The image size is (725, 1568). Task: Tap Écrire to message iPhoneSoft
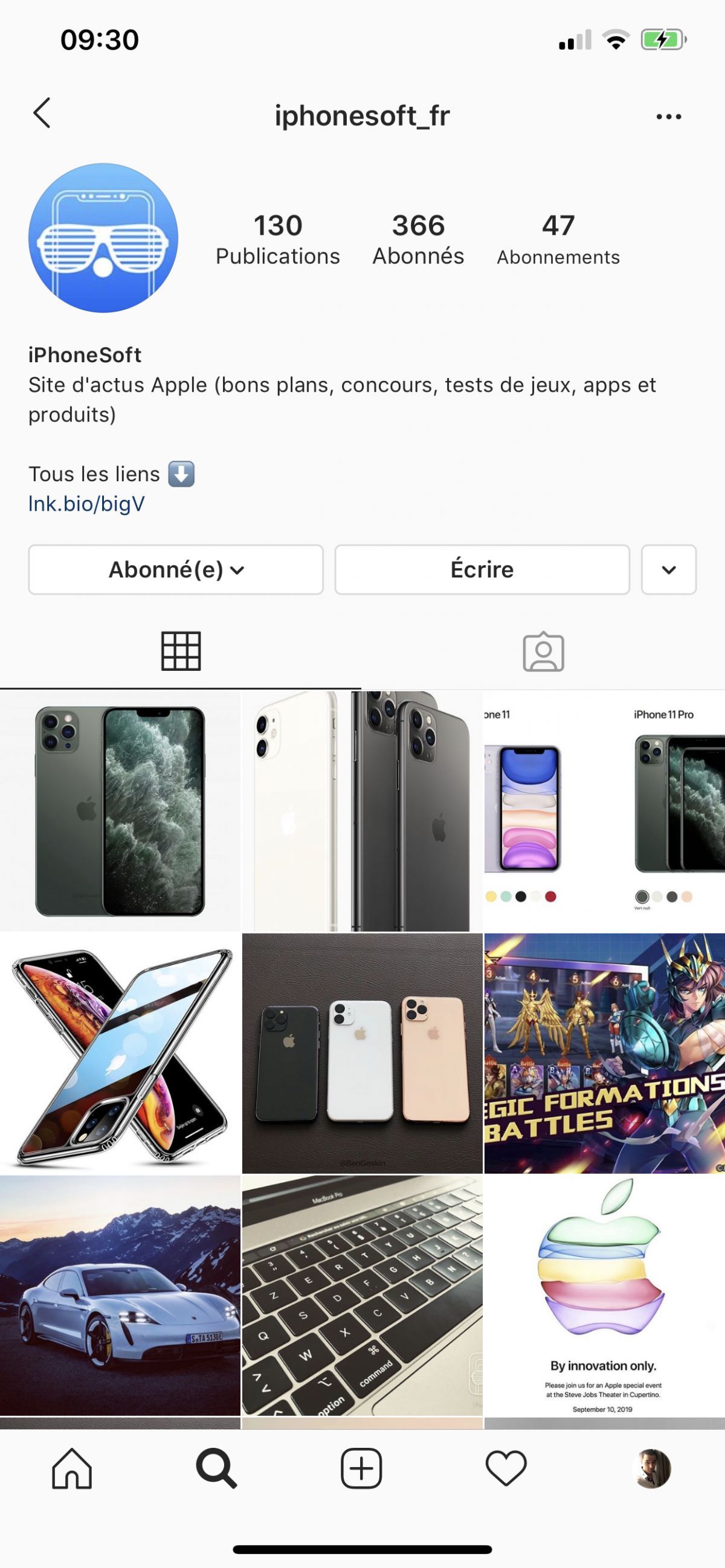pyautogui.click(x=482, y=570)
